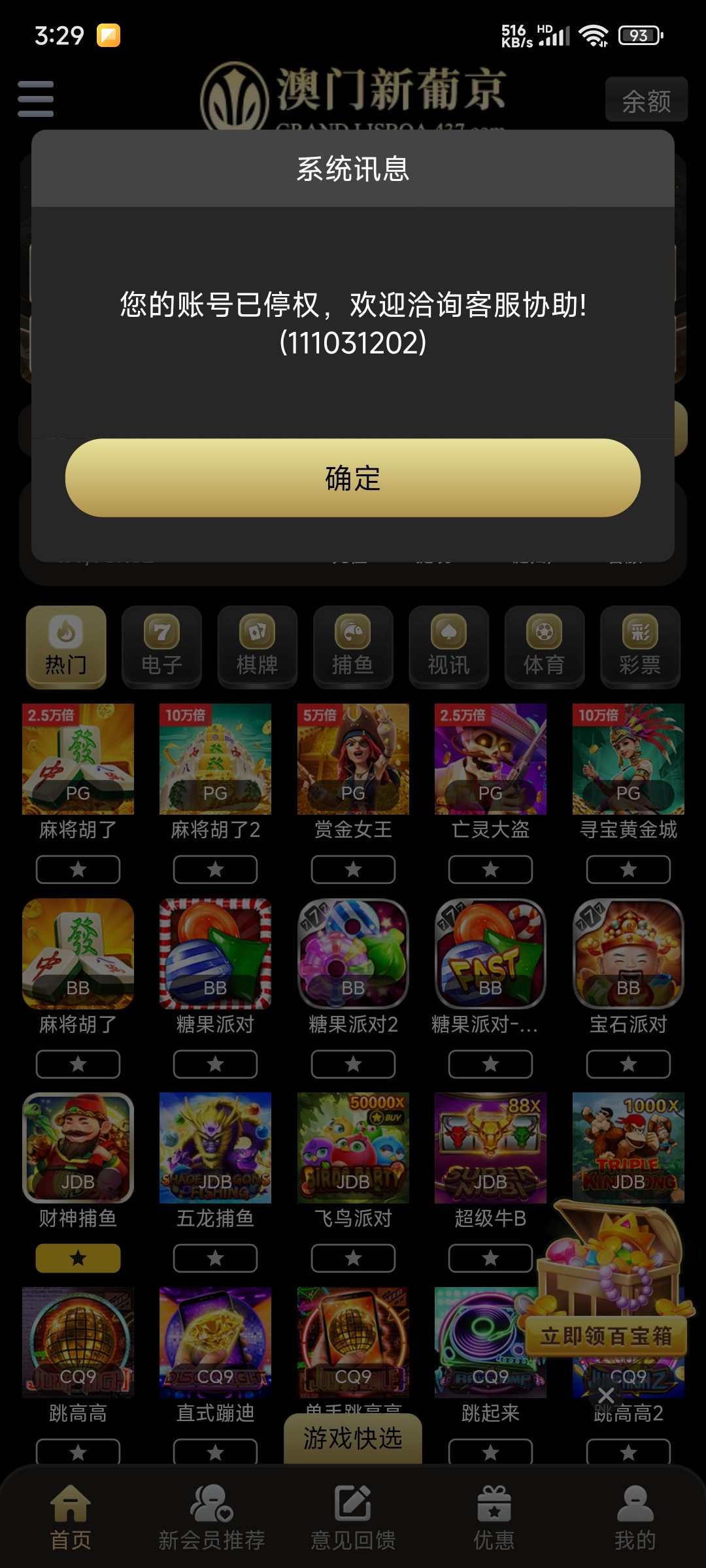Open the 体育 category
This screenshot has height=1568, width=706.
(544, 647)
